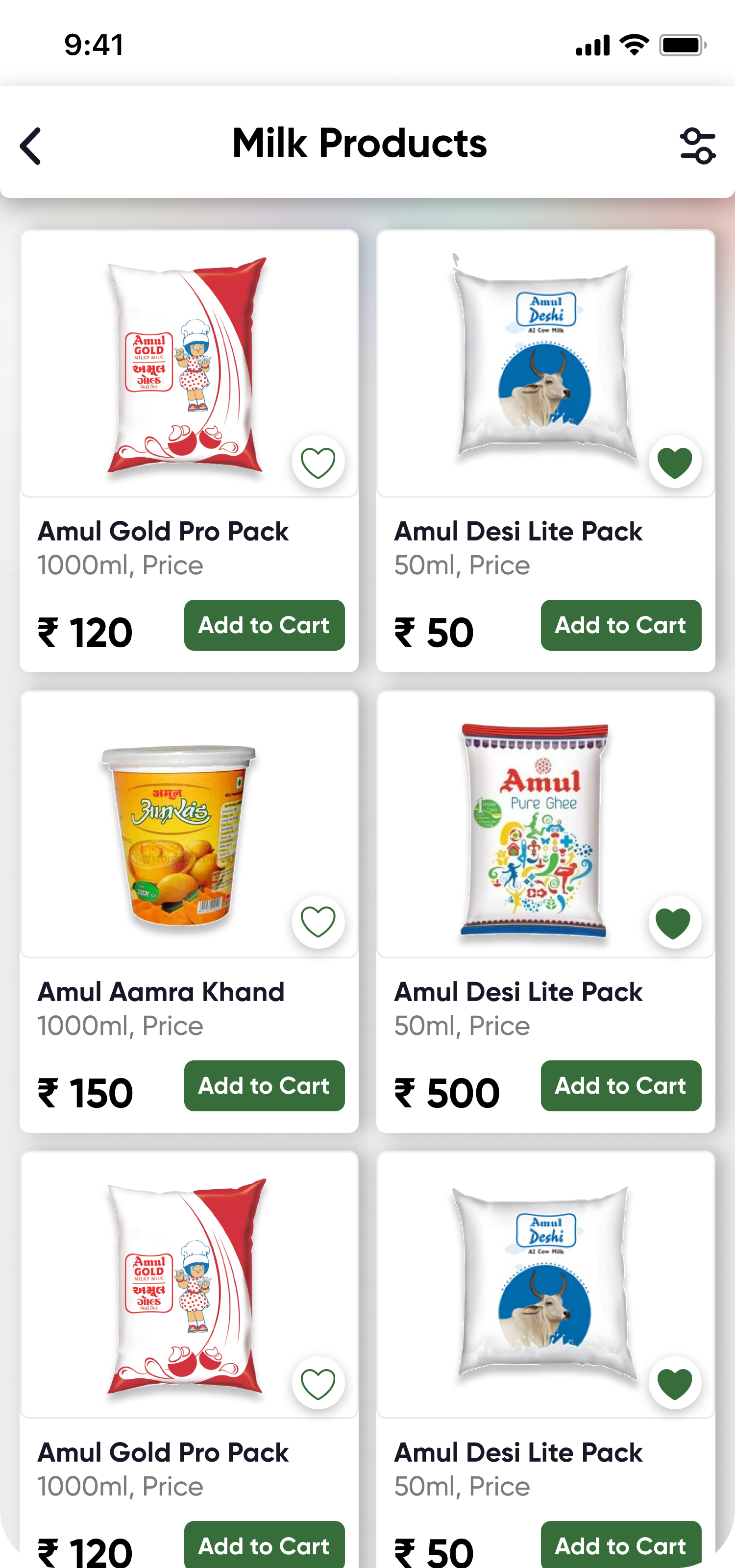Go back from Milk Products
Screen dimensions: 735x1568
[x=30, y=146]
